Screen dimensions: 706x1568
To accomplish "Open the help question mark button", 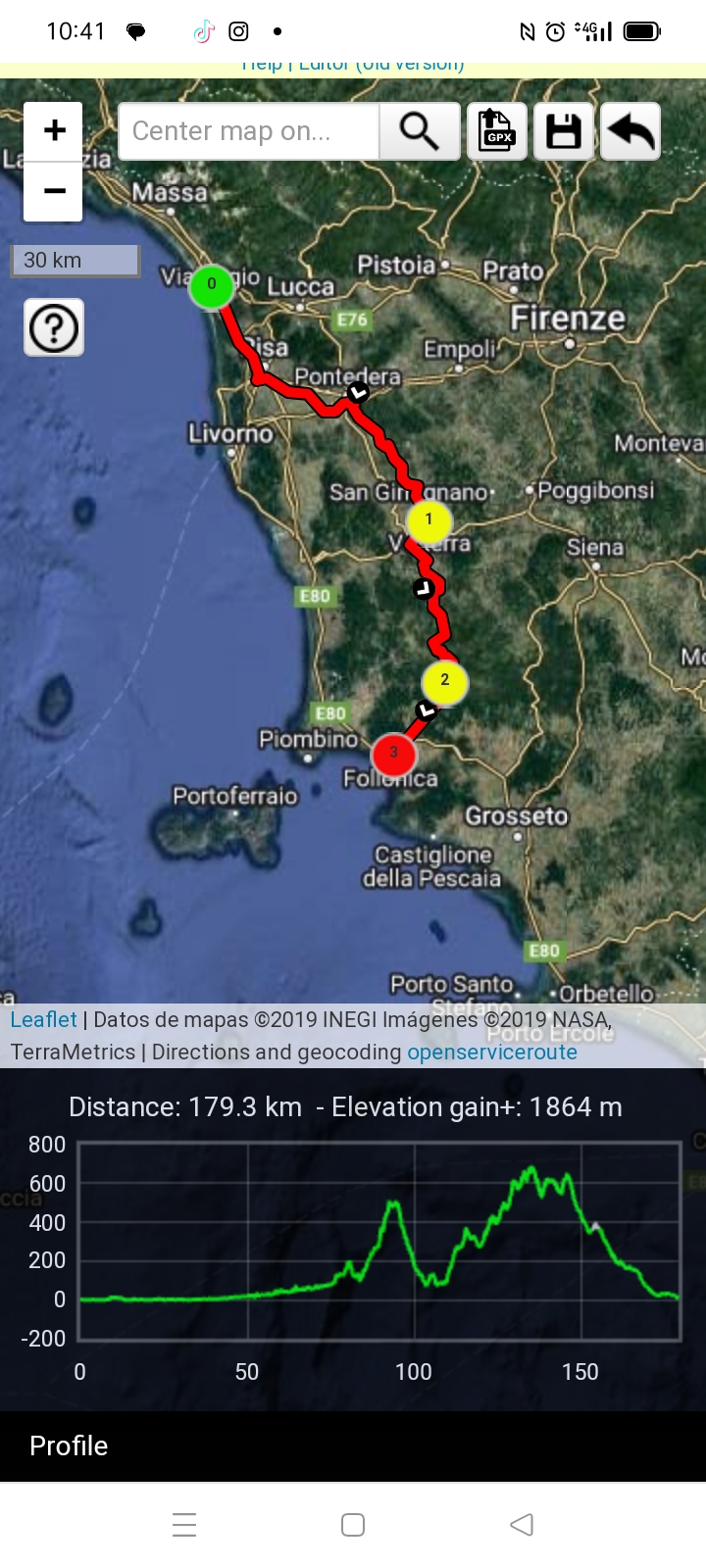I will (x=54, y=327).
